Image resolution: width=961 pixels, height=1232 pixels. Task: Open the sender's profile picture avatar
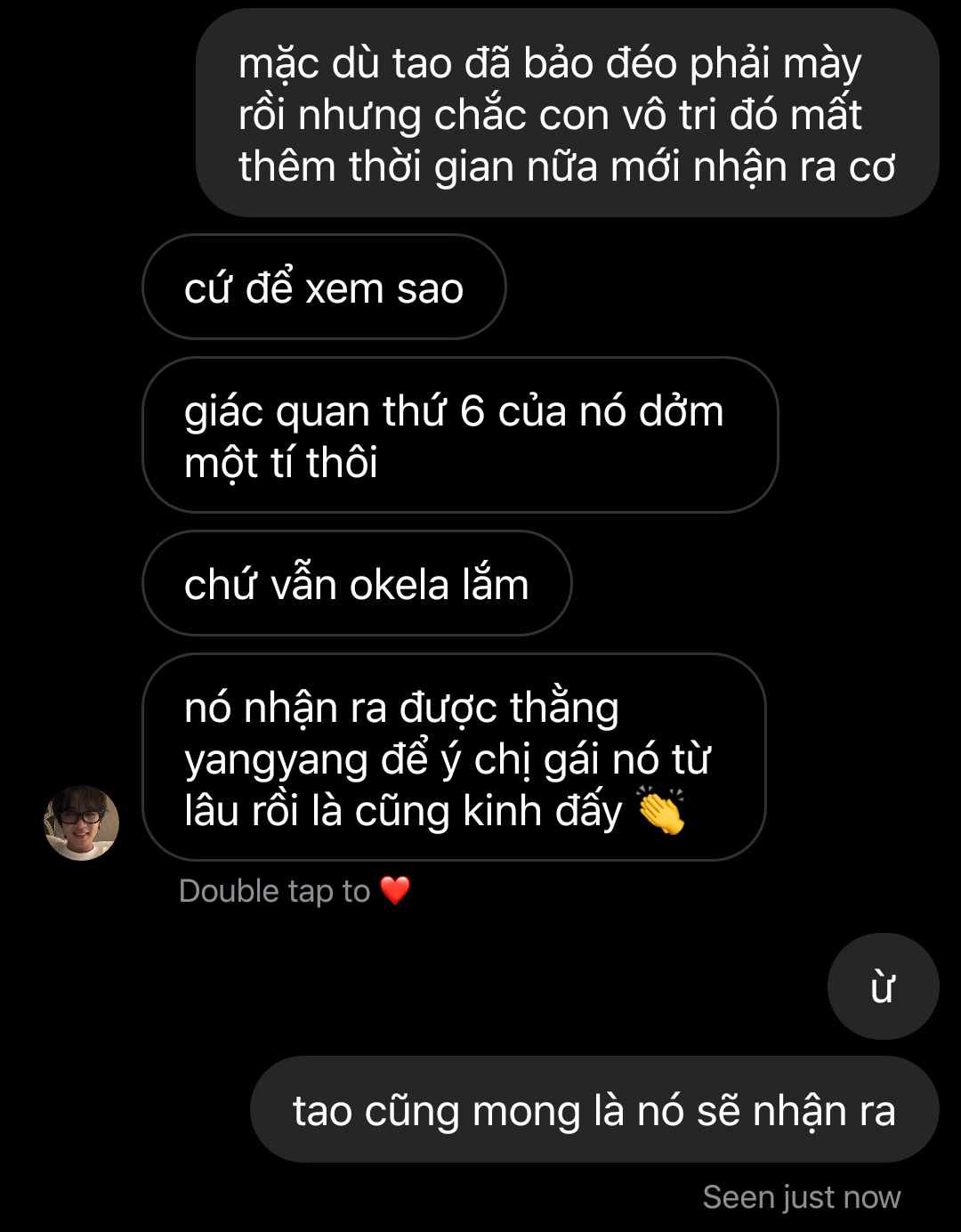tap(81, 823)
